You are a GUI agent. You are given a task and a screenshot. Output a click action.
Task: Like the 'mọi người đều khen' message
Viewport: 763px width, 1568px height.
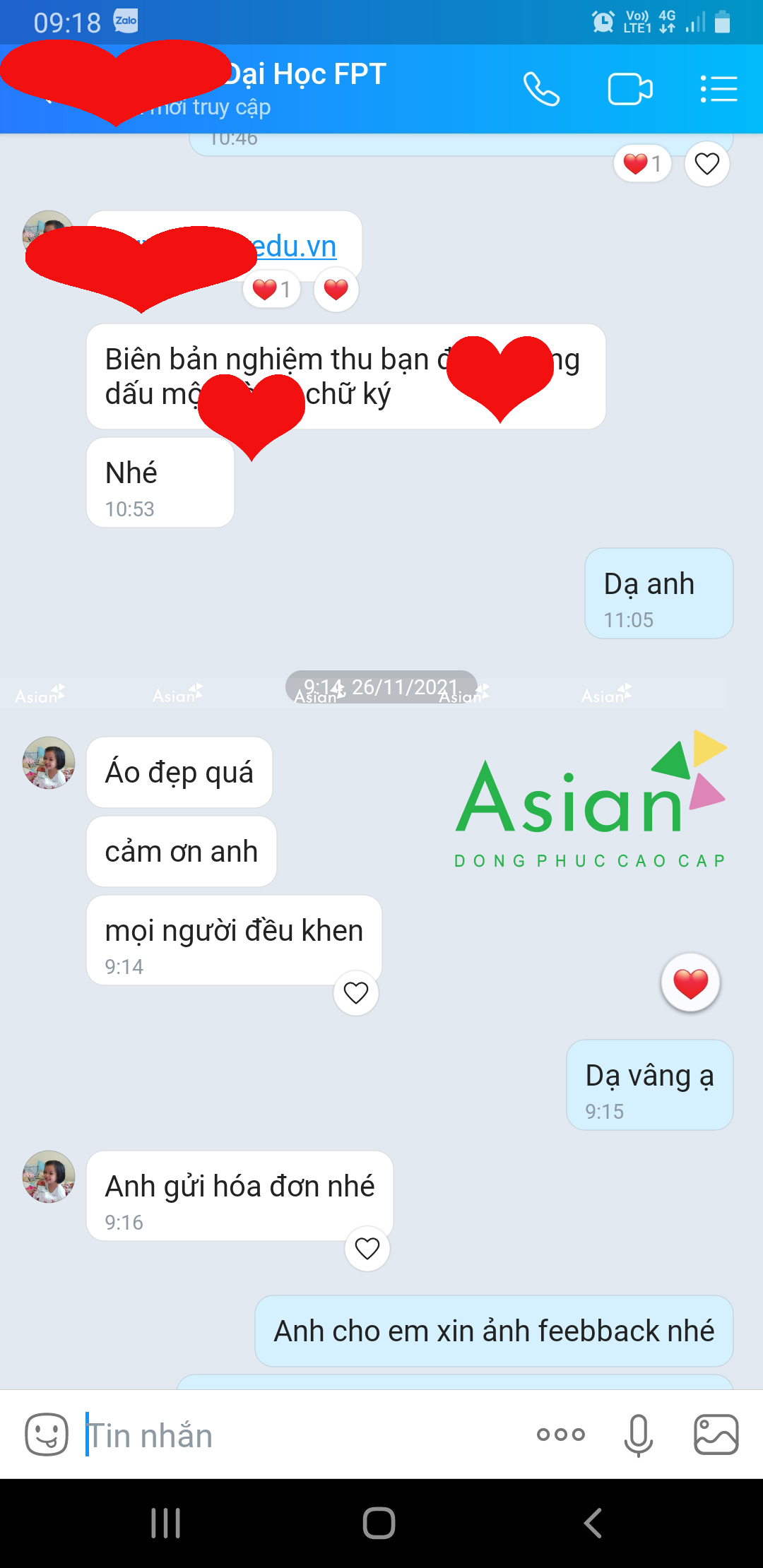coord(356,993)
